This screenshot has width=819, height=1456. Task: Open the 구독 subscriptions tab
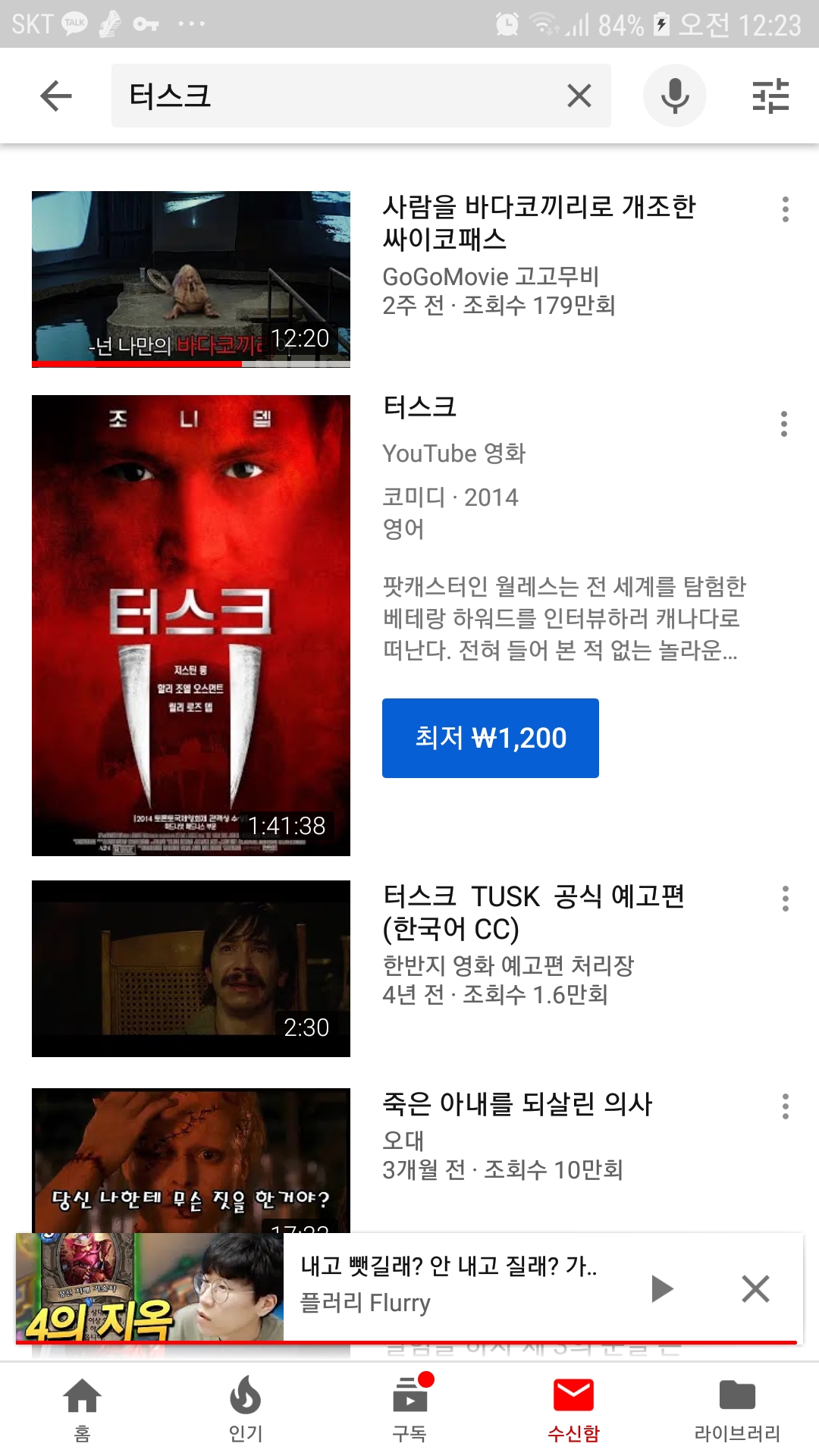click(409, 1409)
